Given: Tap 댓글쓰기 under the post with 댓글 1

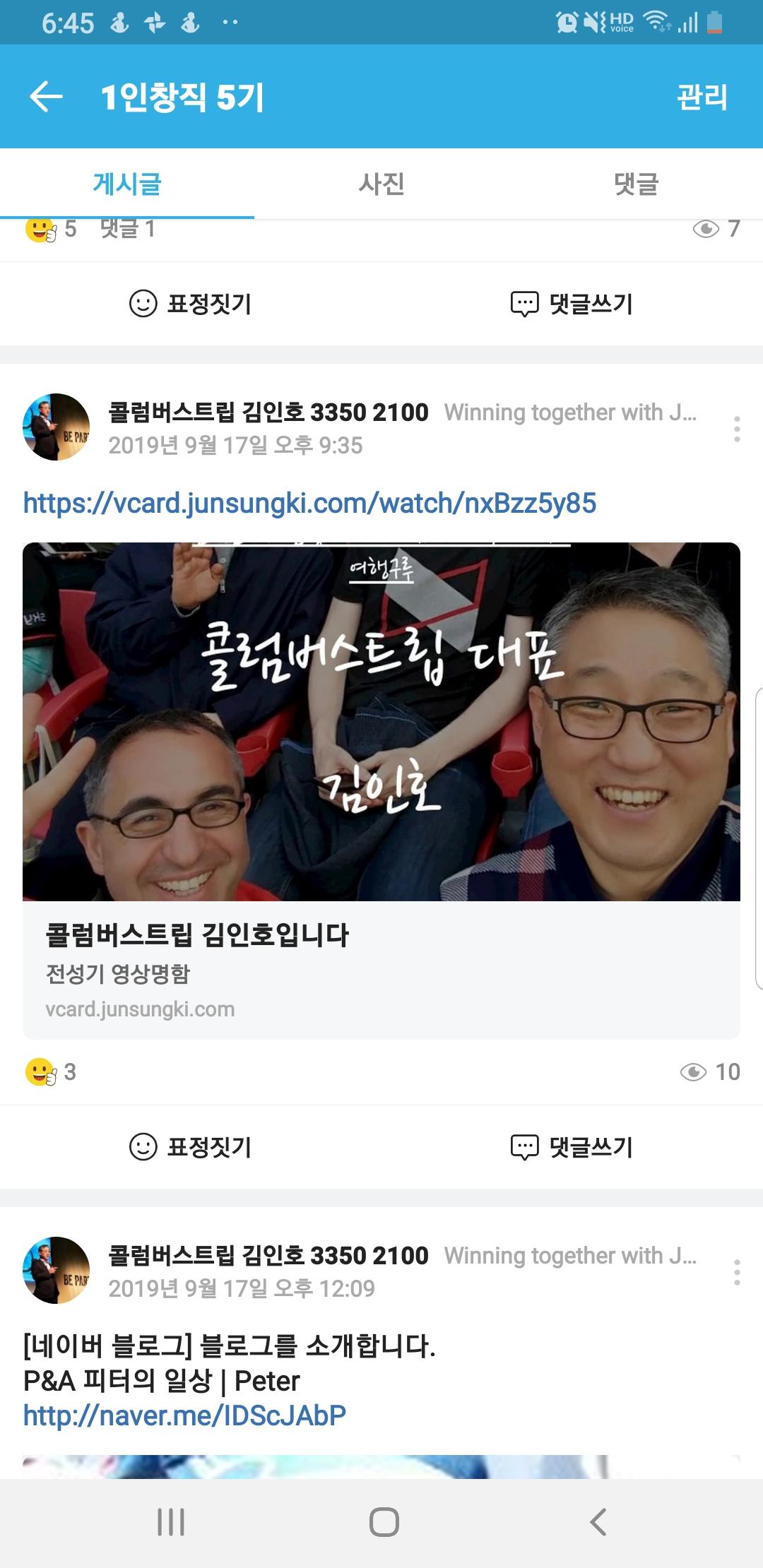Looking at the screenshot, I should click(572, 304).
